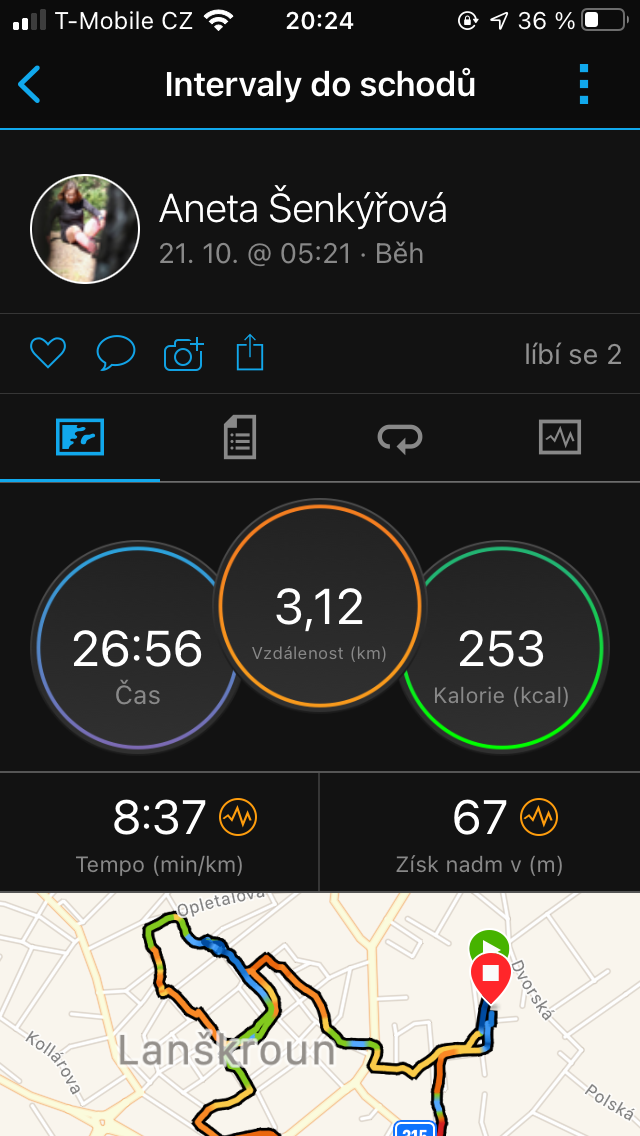Switch to the laps tab

click(400, 437)
